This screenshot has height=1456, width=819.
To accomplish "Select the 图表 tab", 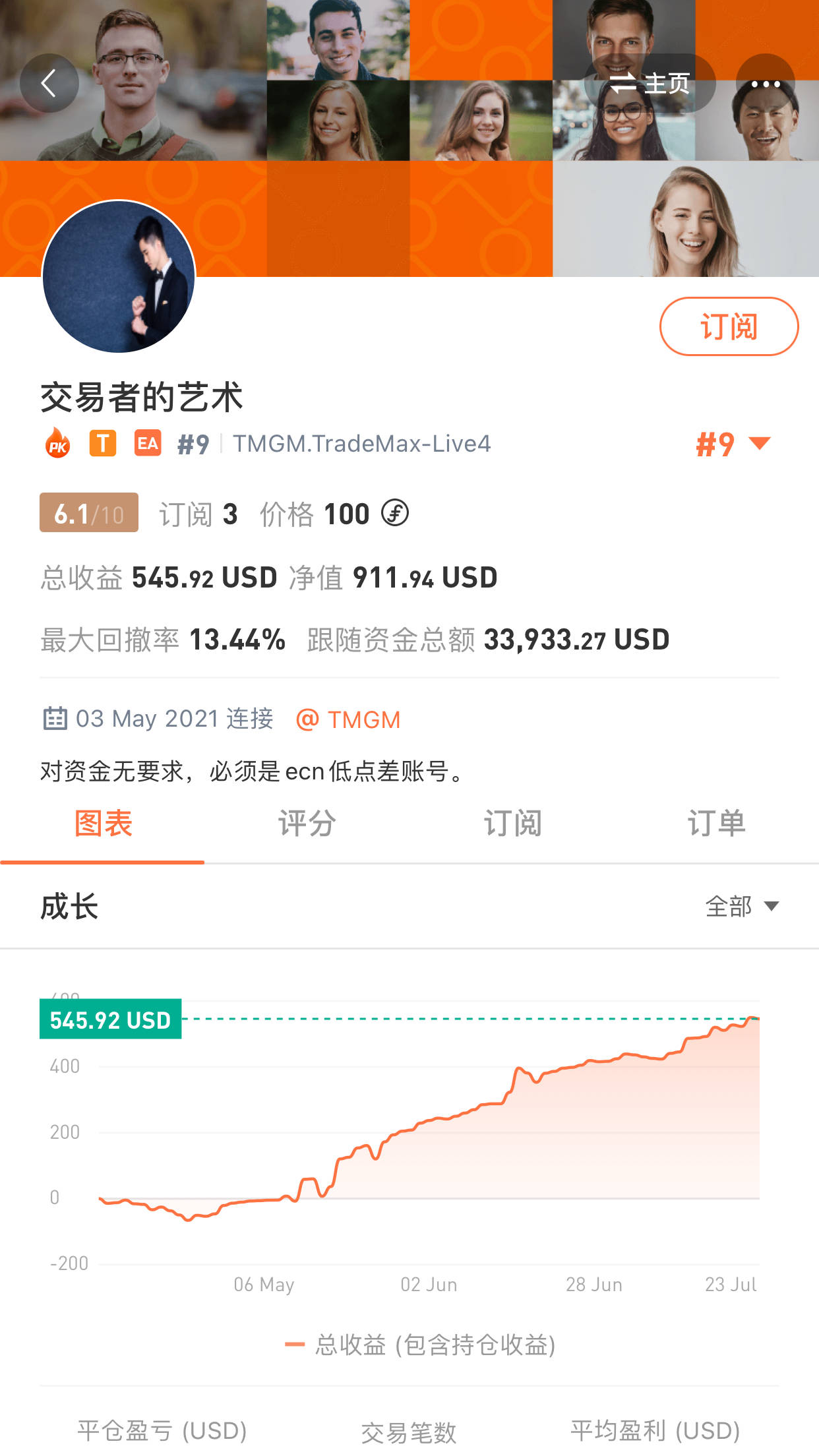I will tap(103, 824).
